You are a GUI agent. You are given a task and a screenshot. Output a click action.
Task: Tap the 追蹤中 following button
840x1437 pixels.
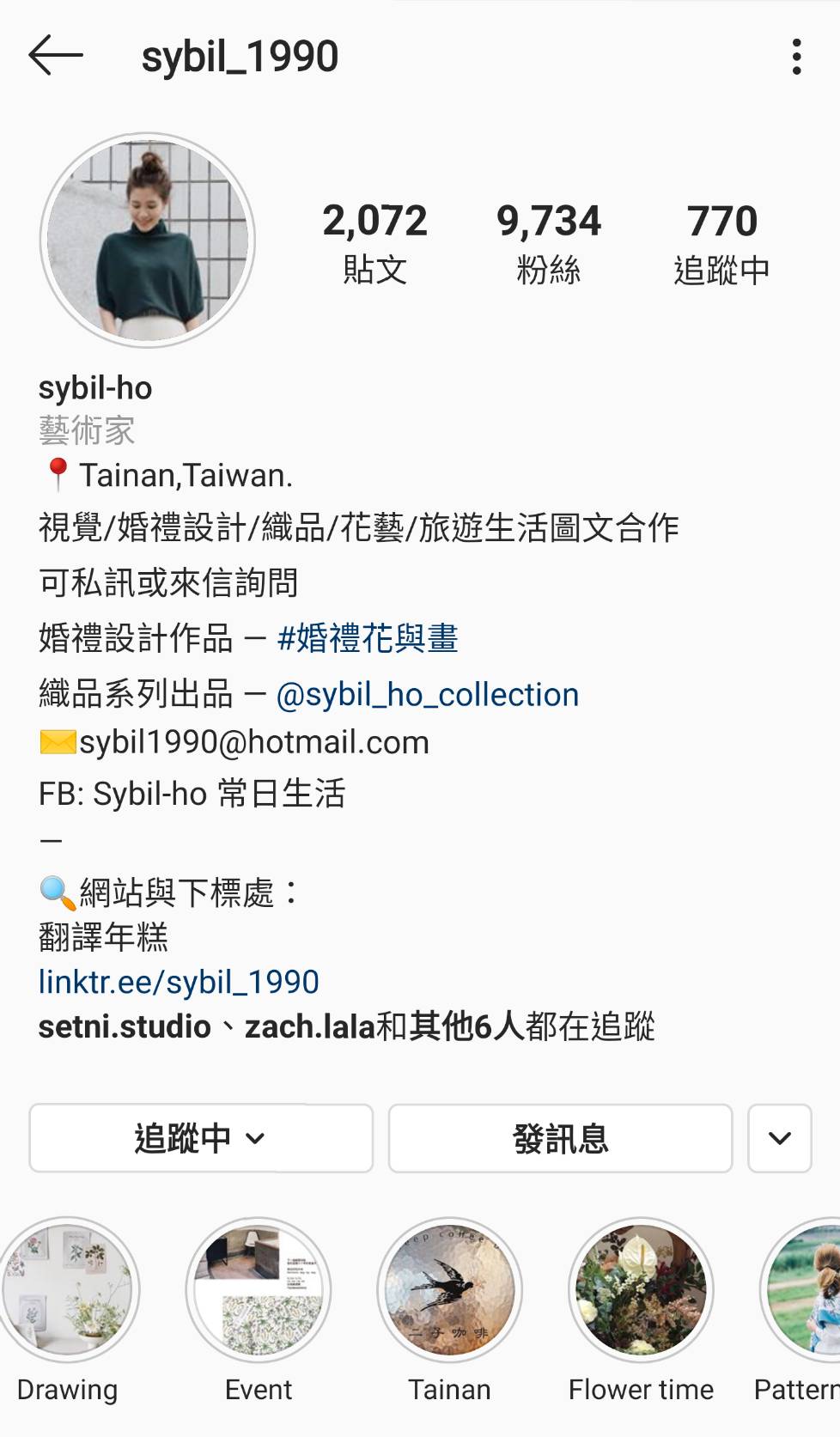pos(201,1138)
